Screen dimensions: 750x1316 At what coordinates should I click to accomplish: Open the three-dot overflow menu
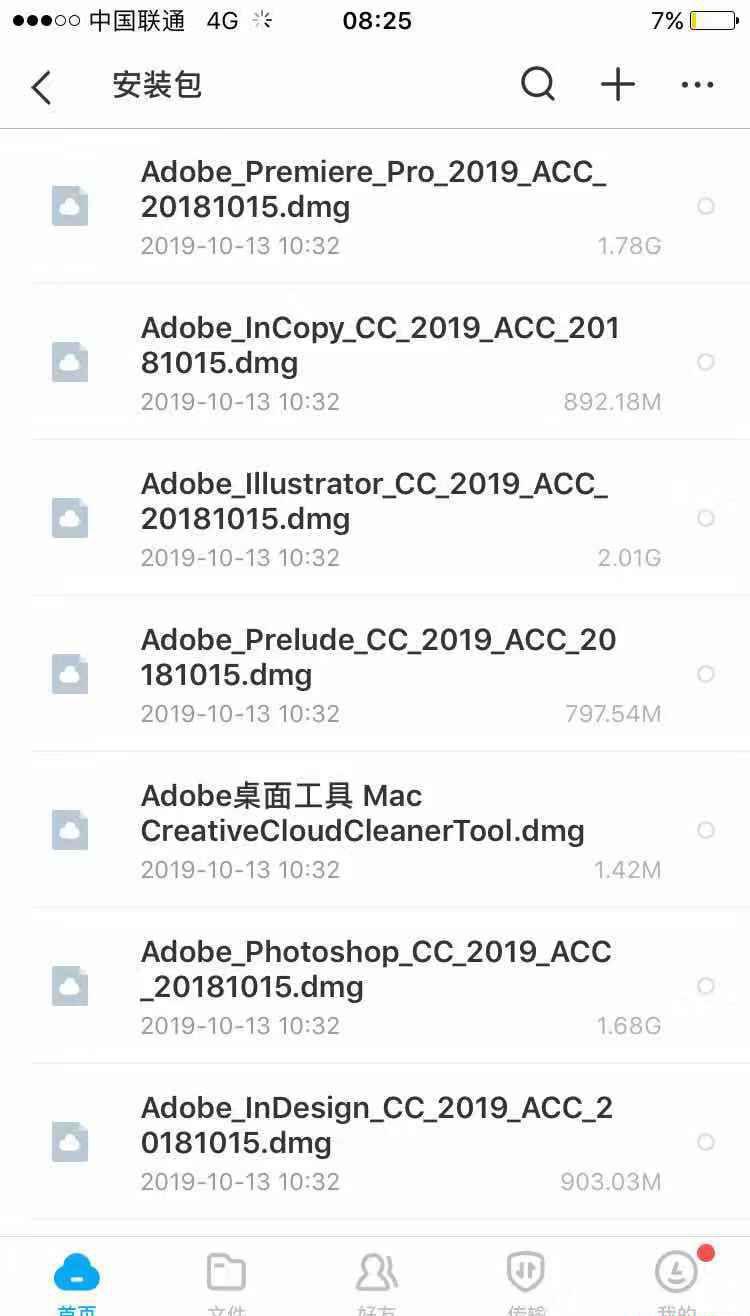coord(697,85)
